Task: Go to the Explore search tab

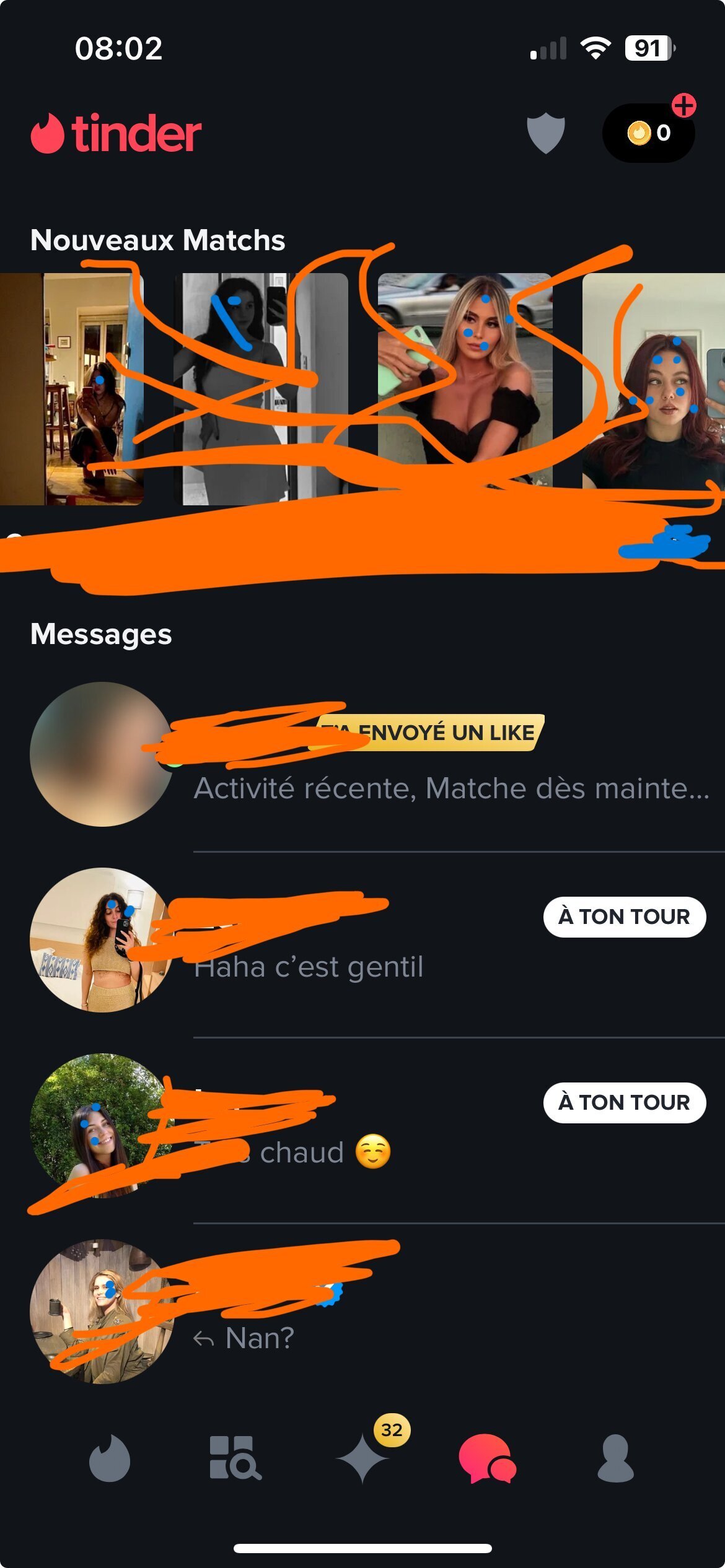Action: 235,1458
